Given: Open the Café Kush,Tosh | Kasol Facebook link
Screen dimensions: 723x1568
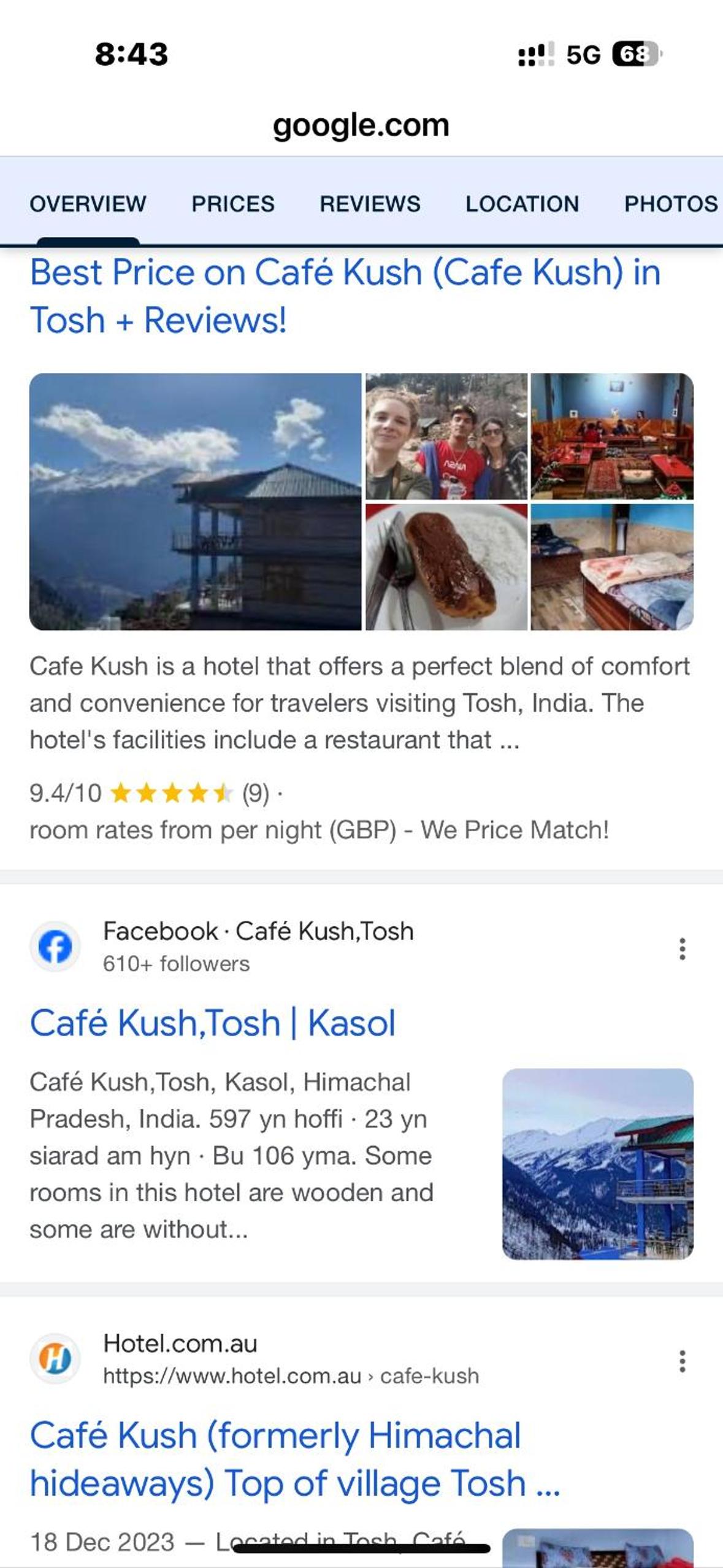Looking at the screenshot, I should [x=212, y=1023].
